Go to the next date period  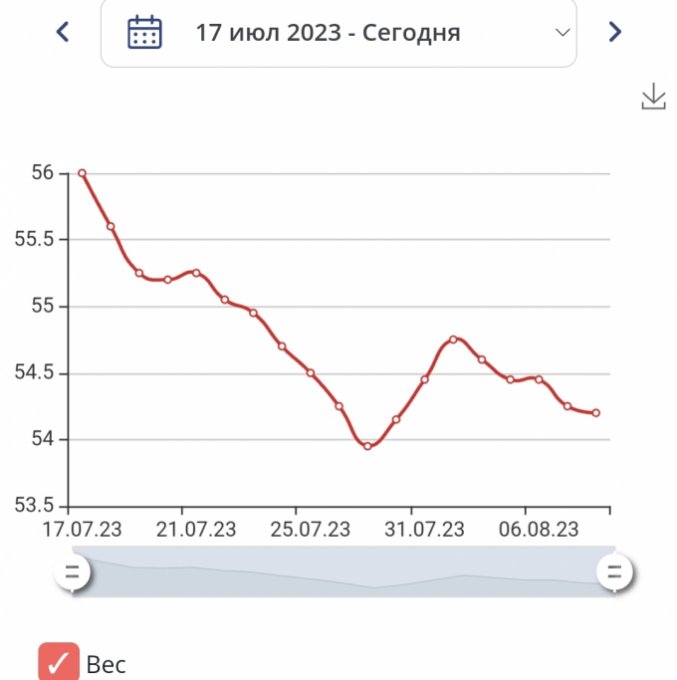point(615,32)
